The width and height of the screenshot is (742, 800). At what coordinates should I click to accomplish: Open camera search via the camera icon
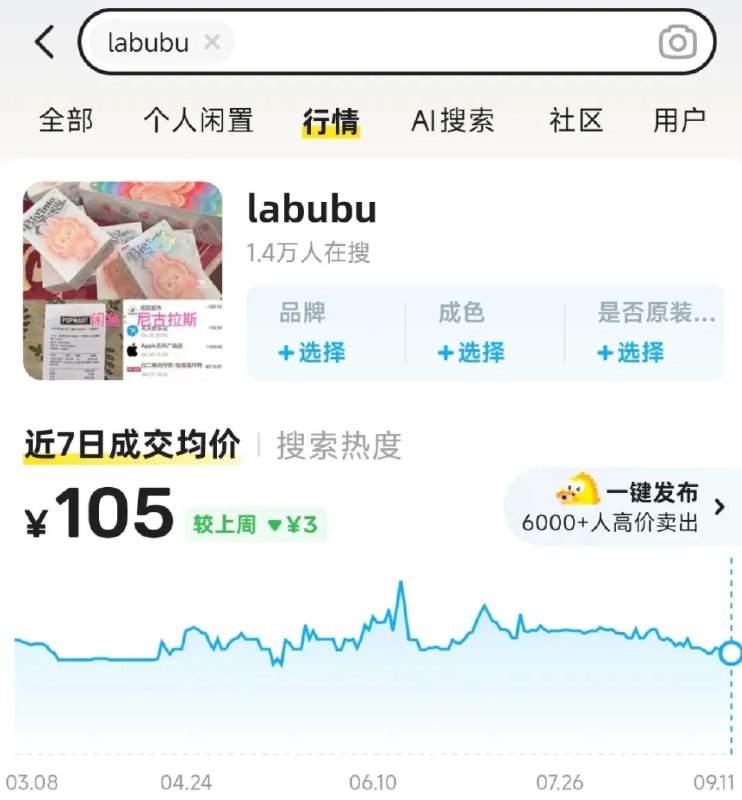(x=676, y=42)
